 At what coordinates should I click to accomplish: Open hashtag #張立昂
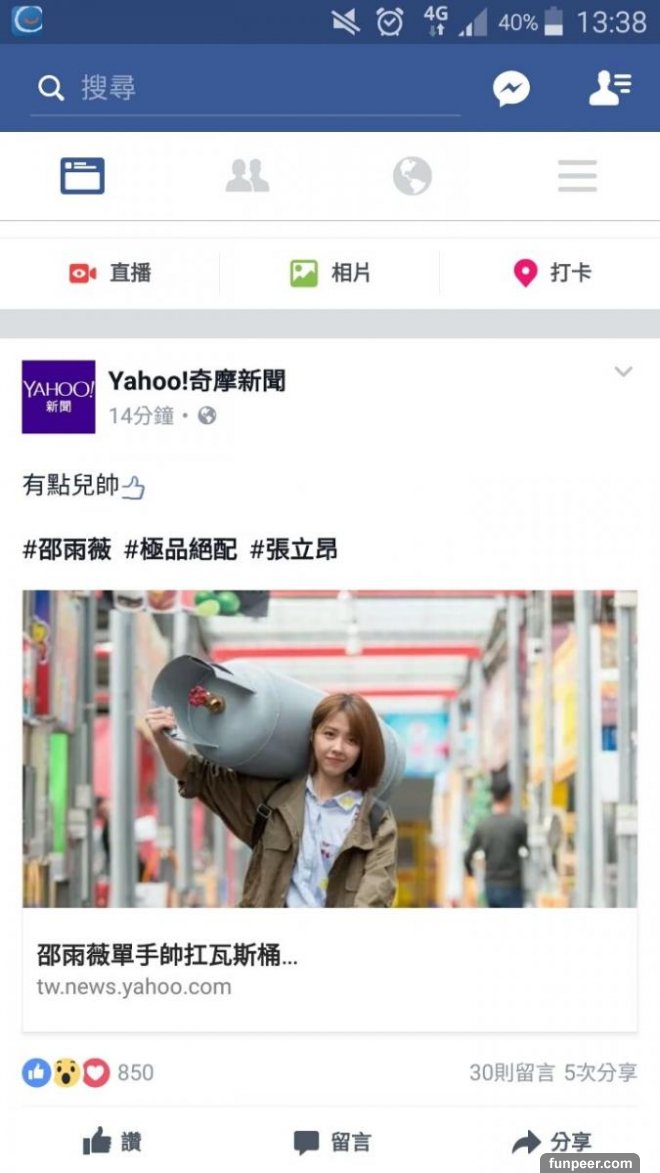(x=294, y=549)
